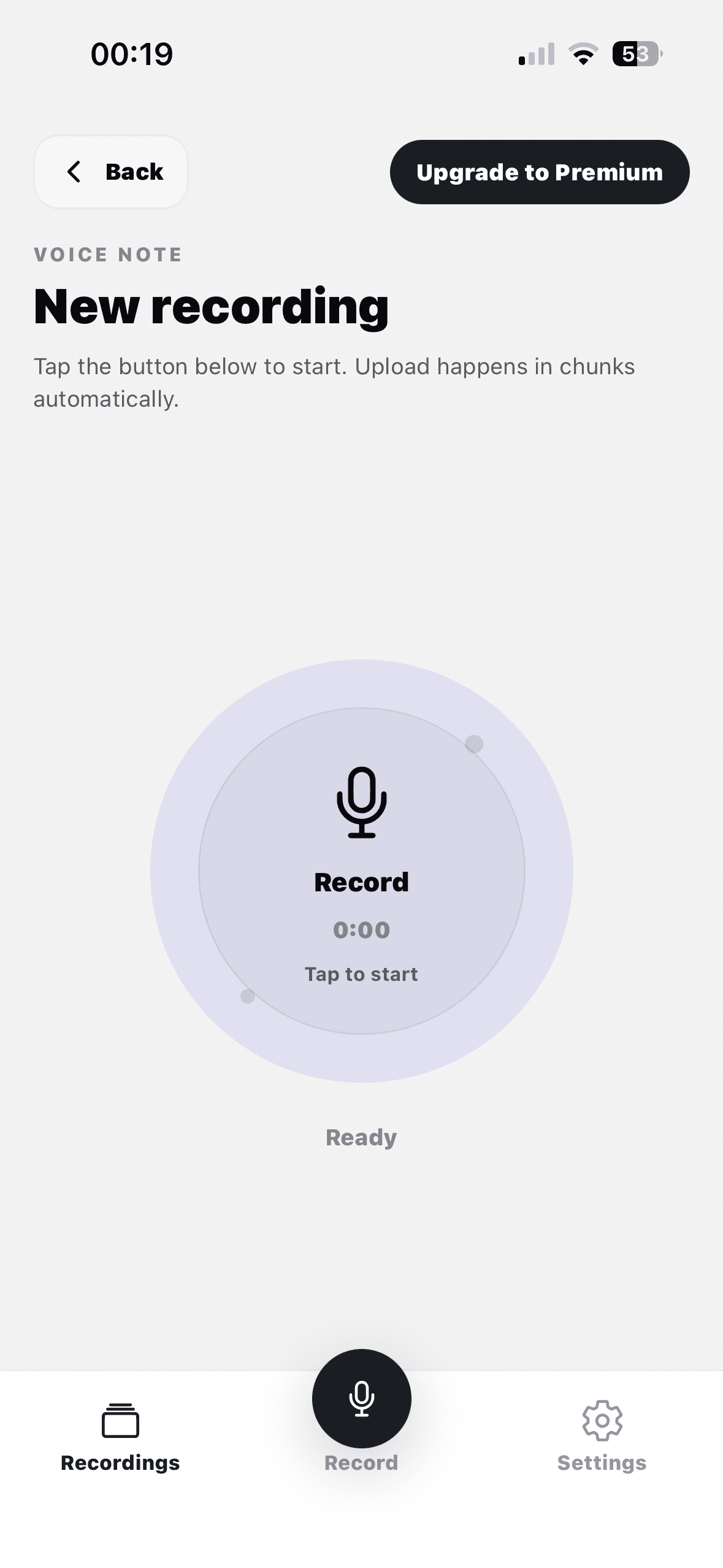The width and height of the screenshot is (723, 1568).
Task: Switch to the Settings tab
Action: [602, 1462]
